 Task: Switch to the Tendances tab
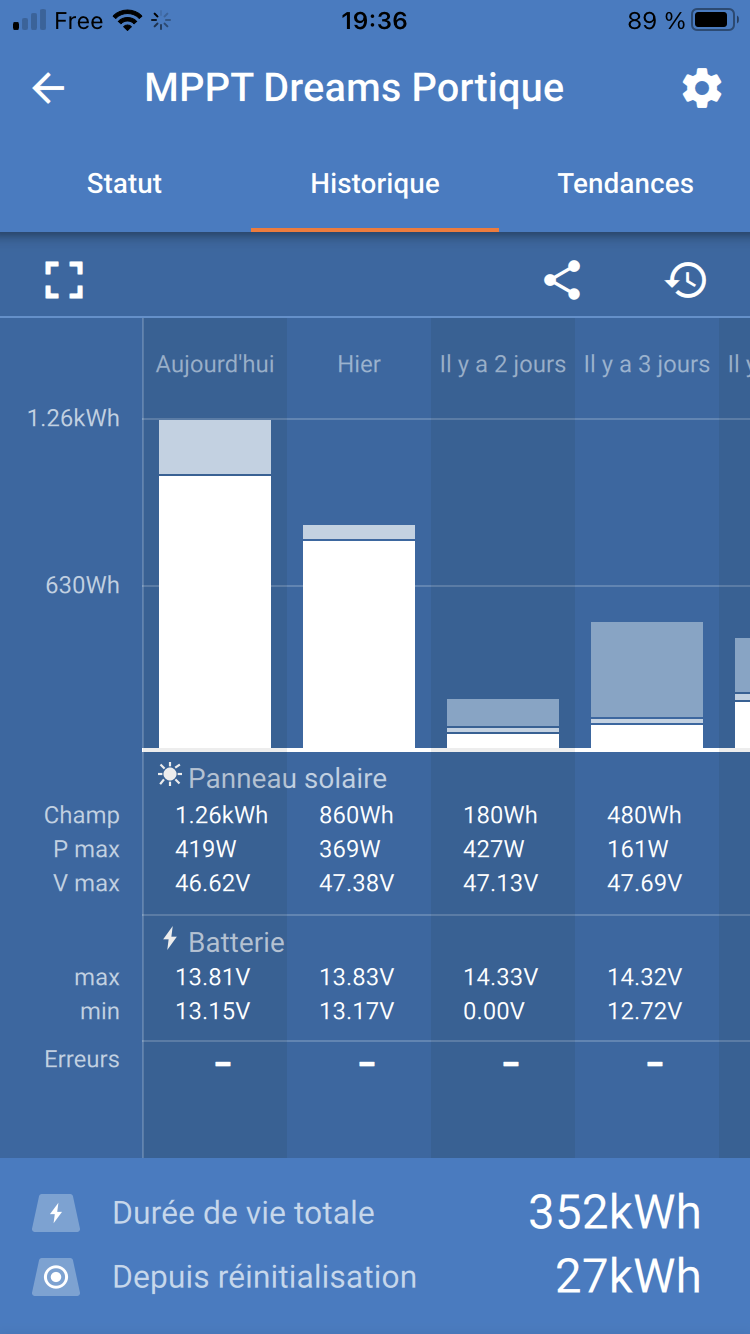[x=626, y=184]
